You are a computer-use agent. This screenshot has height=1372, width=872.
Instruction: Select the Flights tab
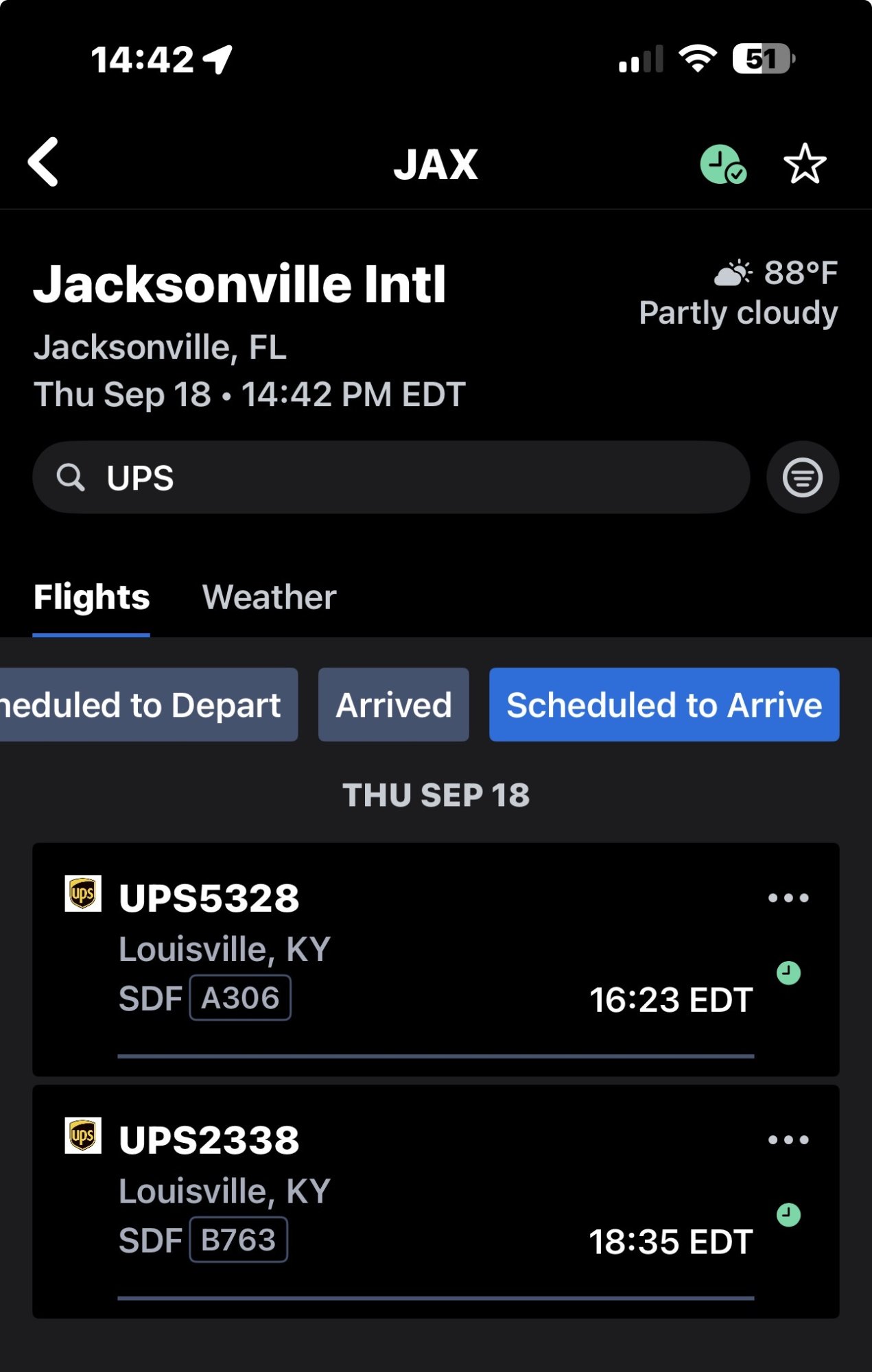pyautogui.click(x=91, y=598)
